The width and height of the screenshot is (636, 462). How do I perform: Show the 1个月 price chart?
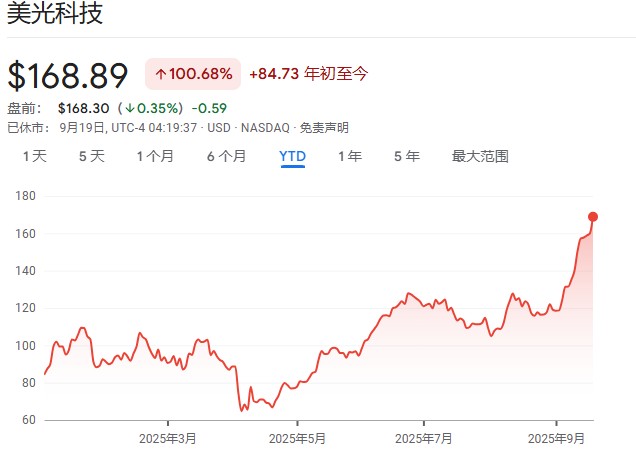click(x=155, y=156)
